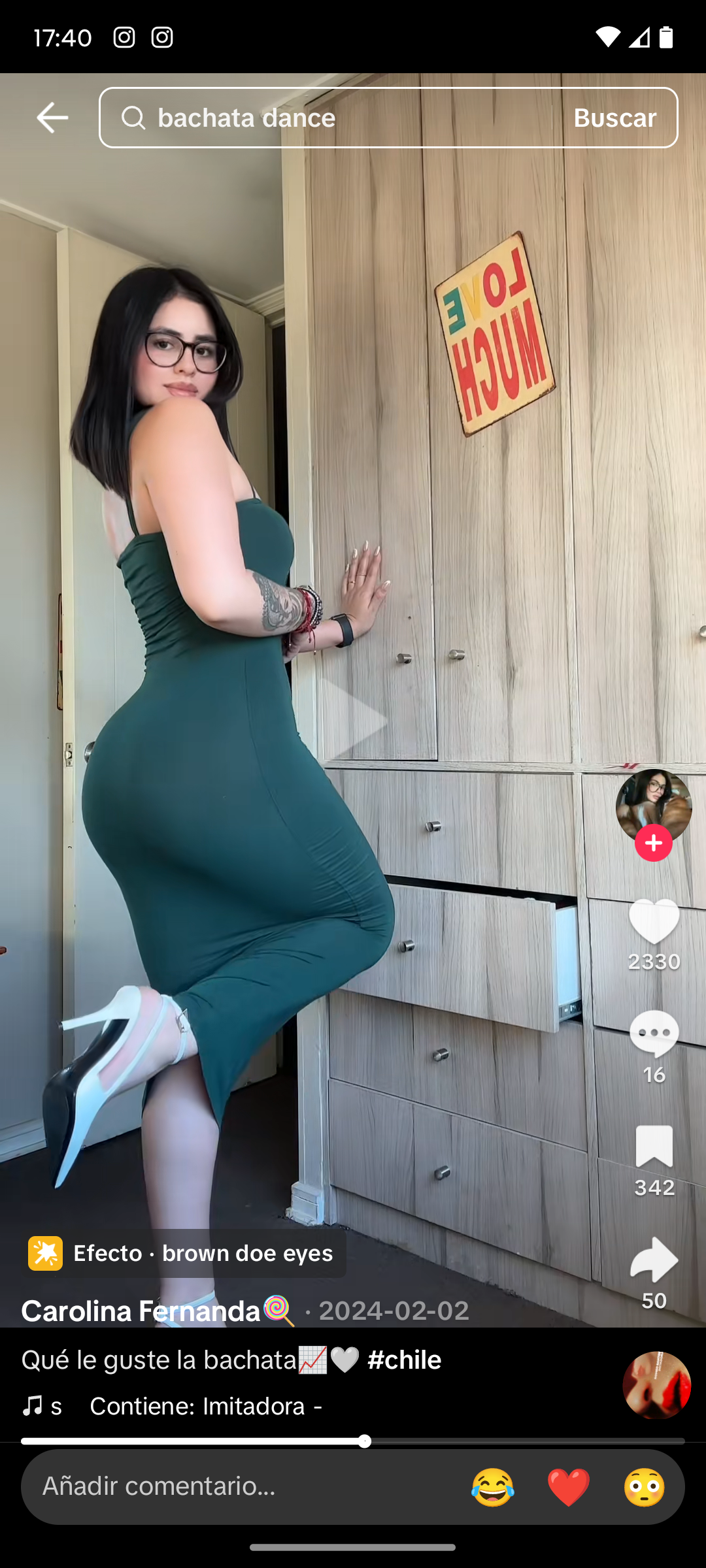This screenshot has width=706, height=1568.
Task: Share the video via the arrow icon
Action: pyautogui.click(x=654, y=1259)
